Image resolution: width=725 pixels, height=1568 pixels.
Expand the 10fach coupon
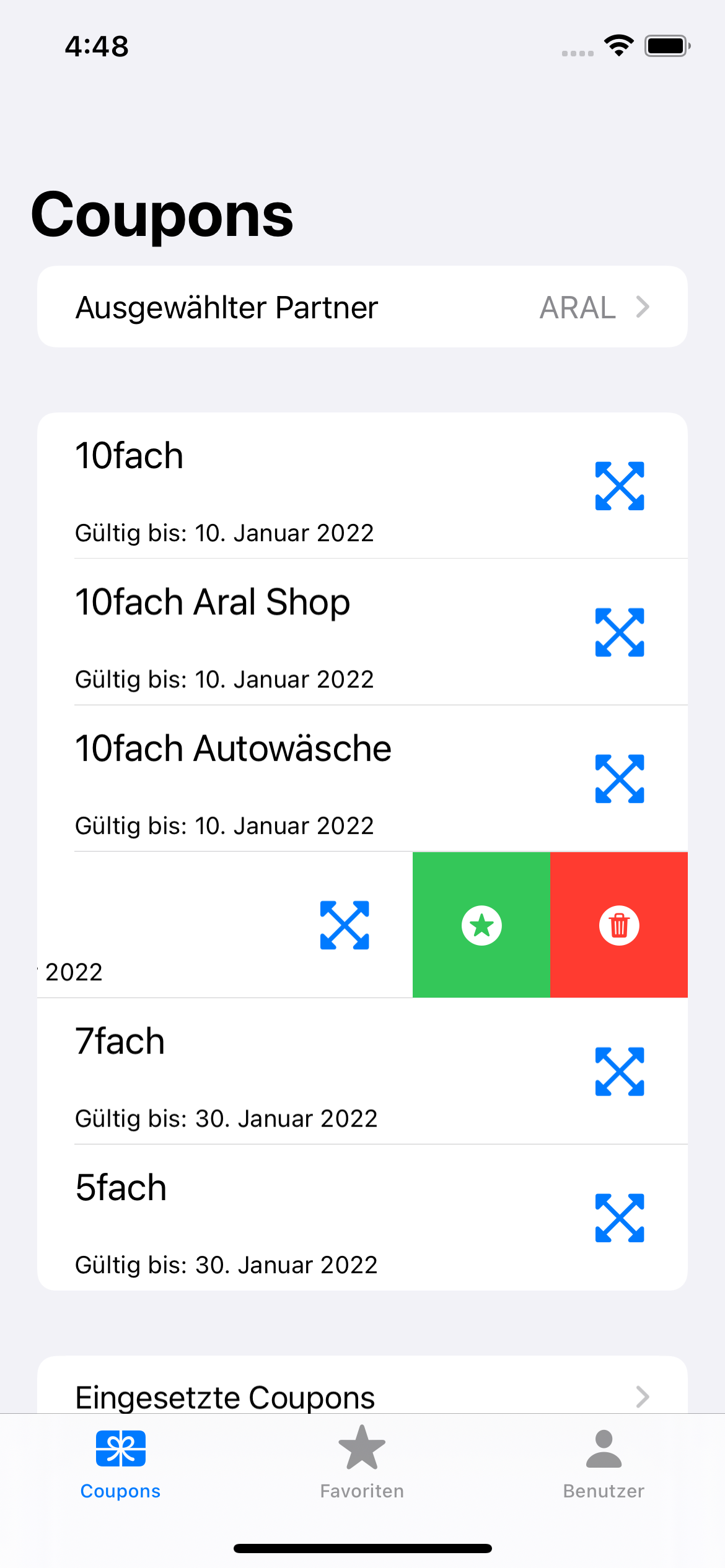click(620, 486)
